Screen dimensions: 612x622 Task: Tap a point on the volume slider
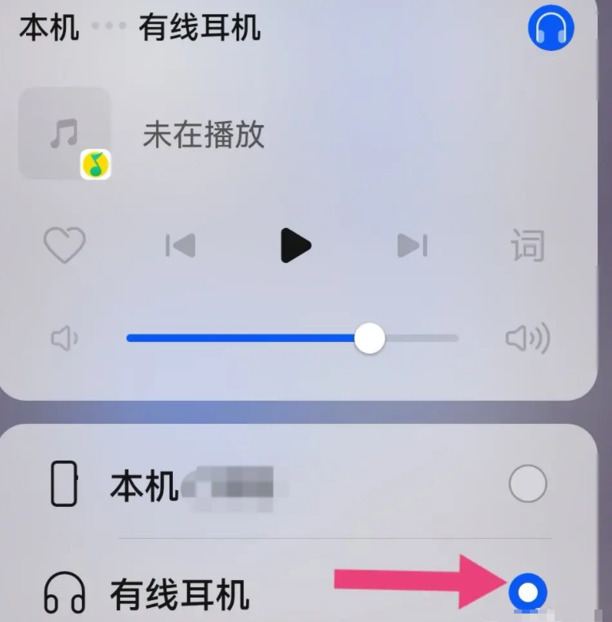coord(292,339)
